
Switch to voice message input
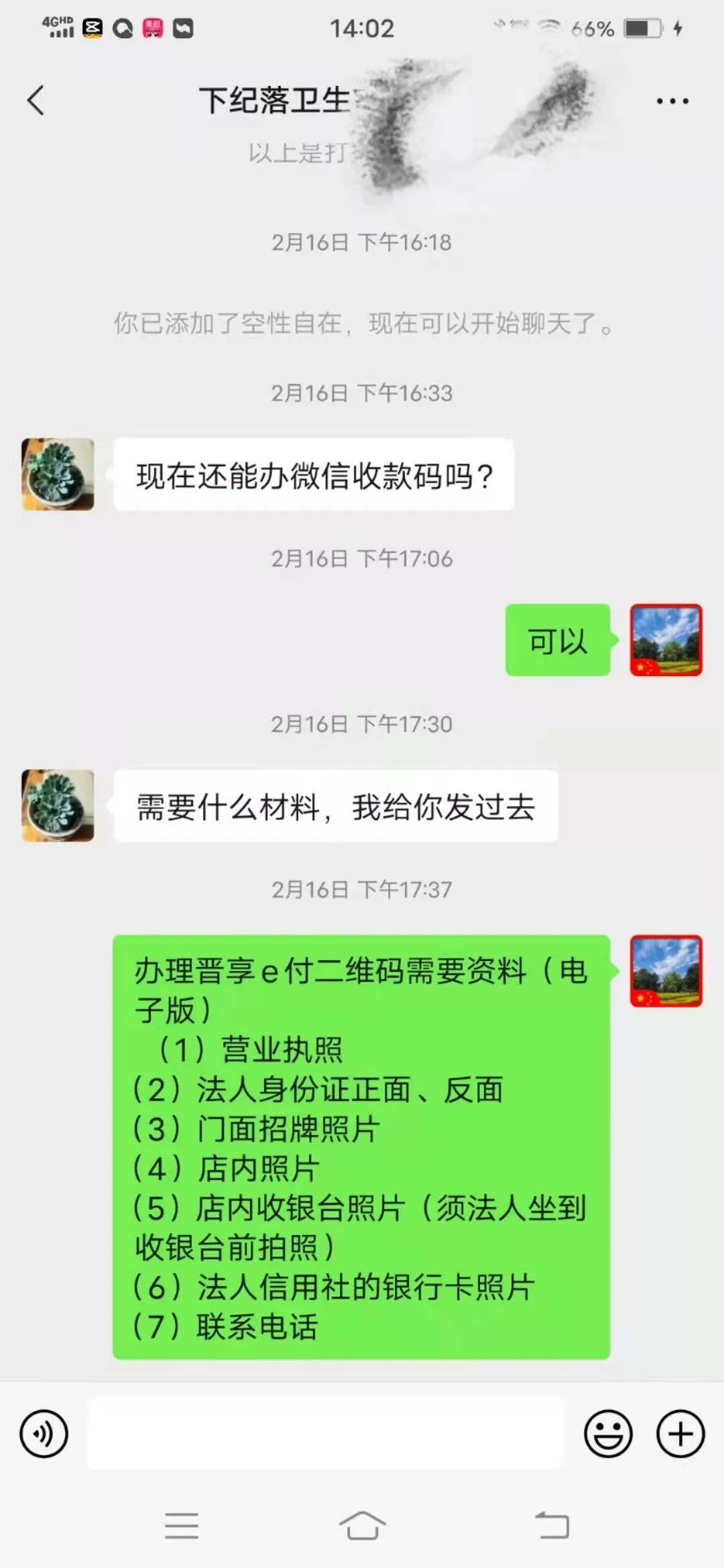[44, 1434]
